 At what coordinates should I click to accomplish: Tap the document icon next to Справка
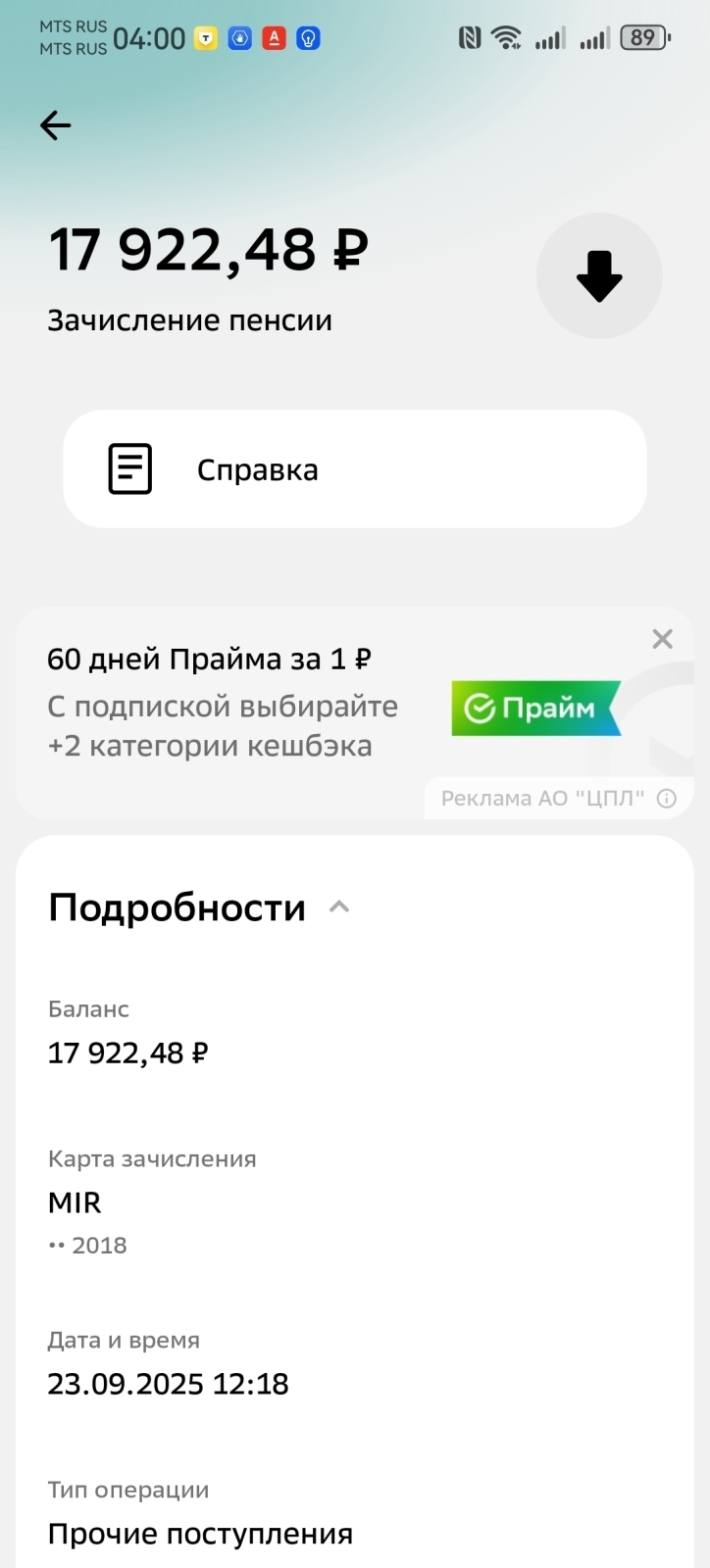click(128, 468)
